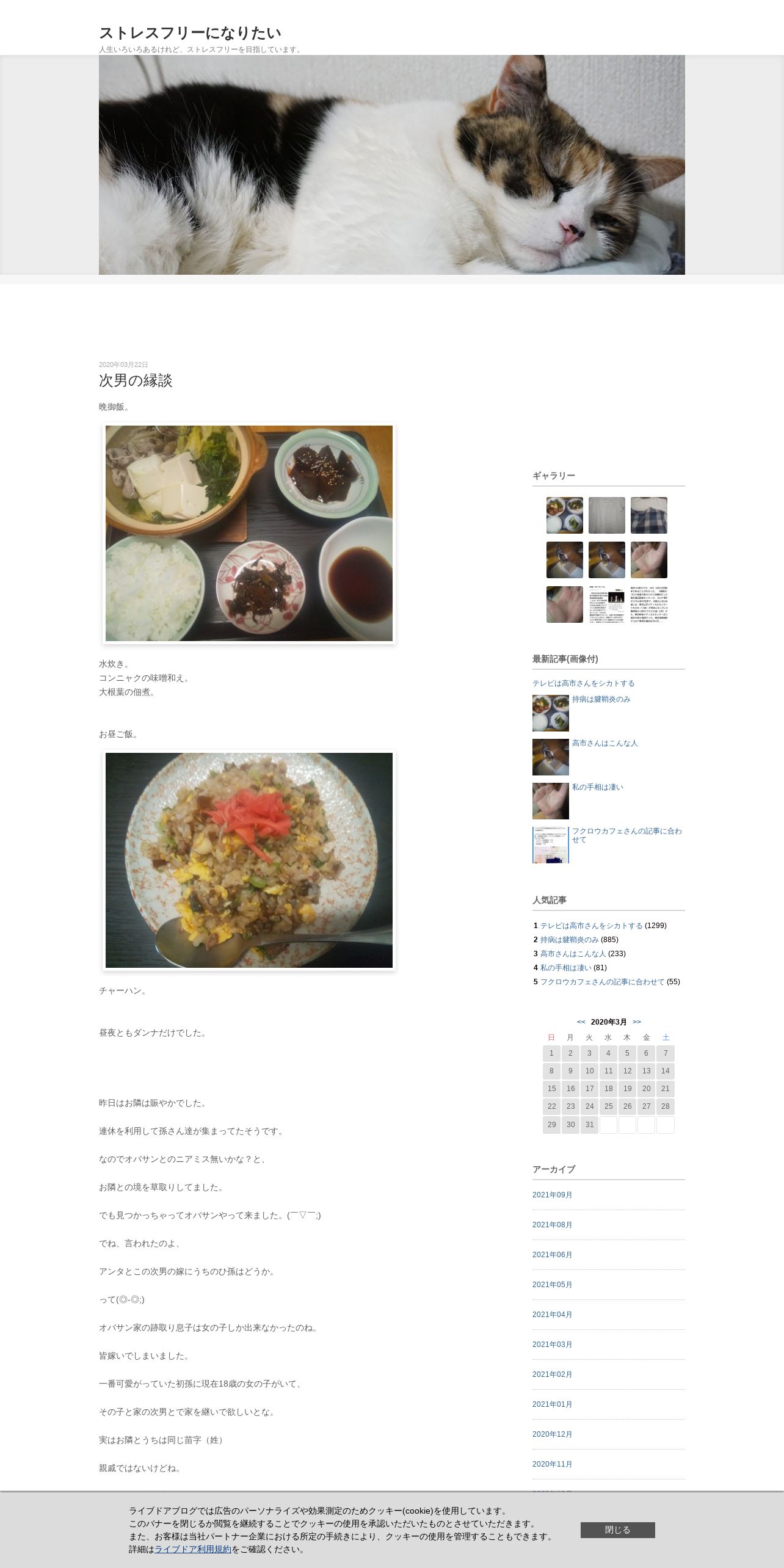The image size is (784, 1568).
Task: Open popular article ranked 5 フクロウカフェさんの記事に合わせて
Action: tap(602, 982)
